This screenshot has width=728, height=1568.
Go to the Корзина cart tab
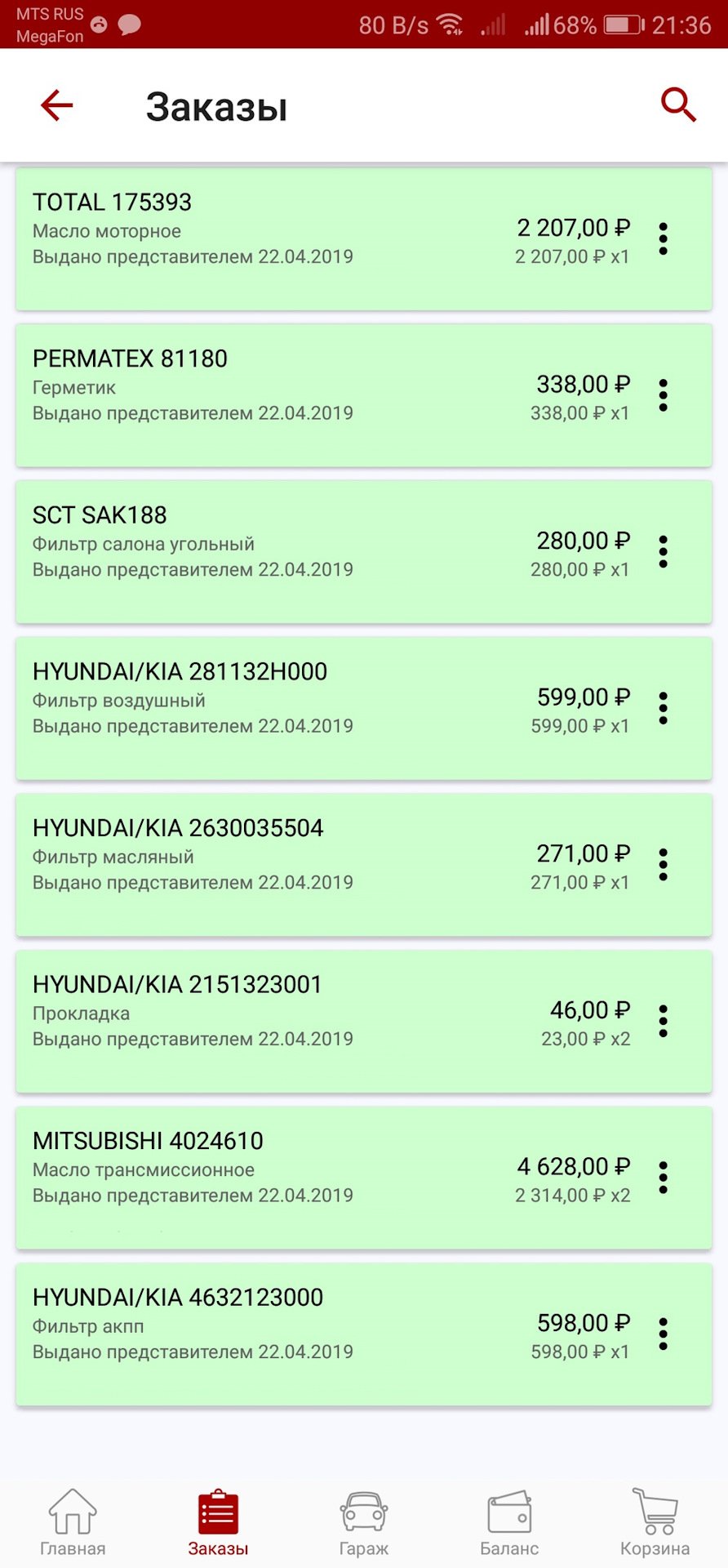655,1523
